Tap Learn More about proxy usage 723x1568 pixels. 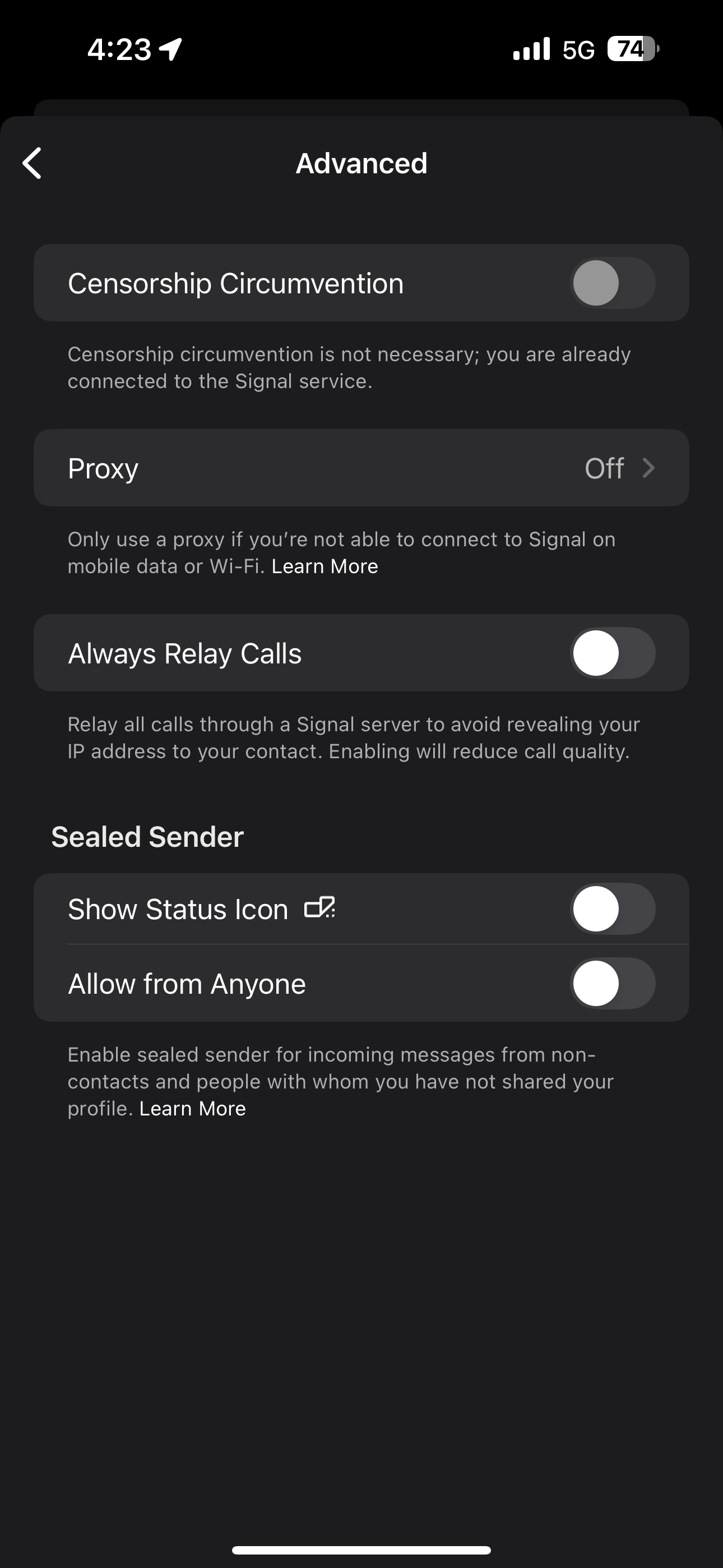click(x=325, y=567)
